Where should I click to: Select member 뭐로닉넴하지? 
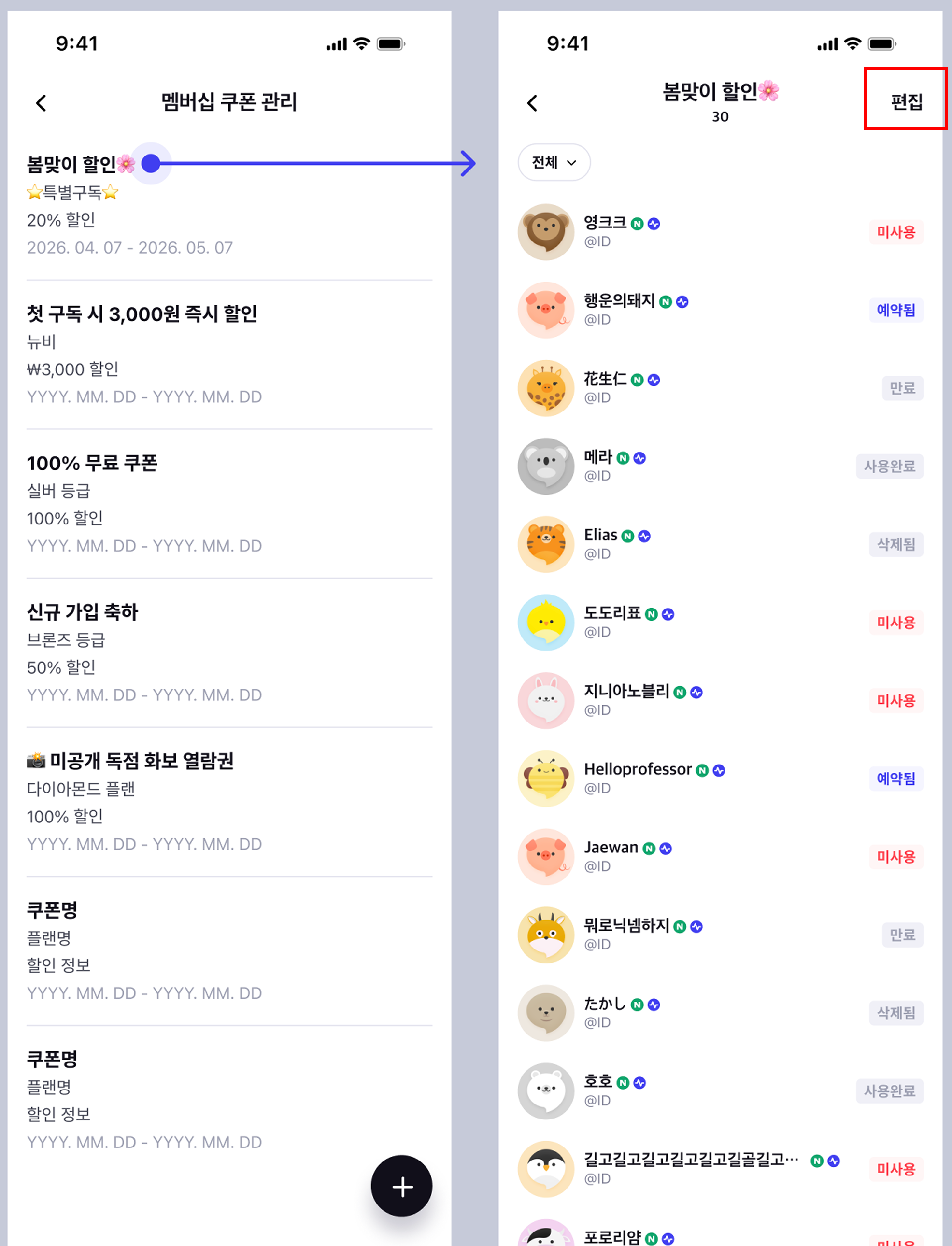click(x=720, y=935)
